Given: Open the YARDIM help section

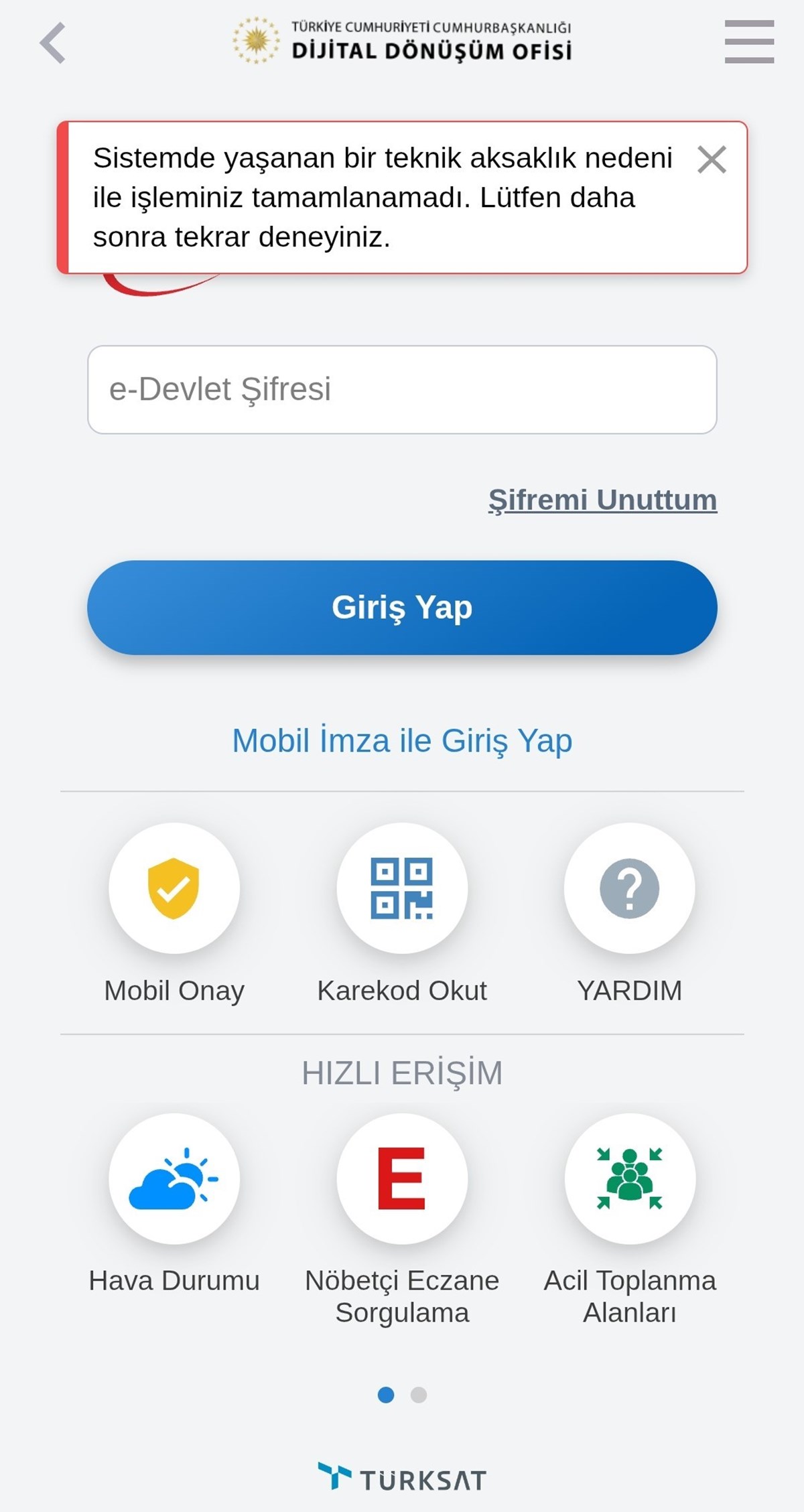Looking at the screenshot, I should tap(629, 888).
